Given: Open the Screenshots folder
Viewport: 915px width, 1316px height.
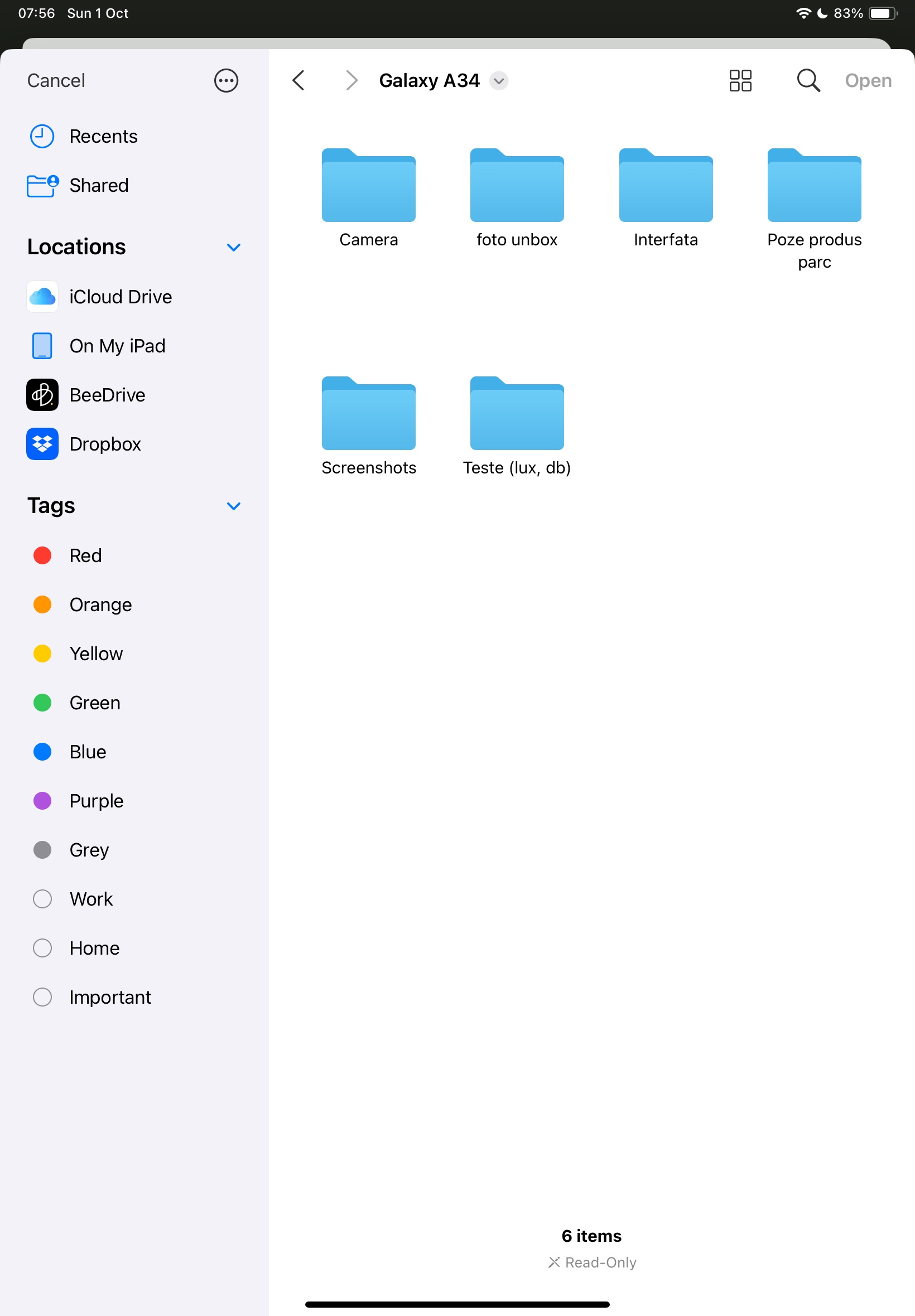Looking at the screenshot, I should click(x=368, y=414).
